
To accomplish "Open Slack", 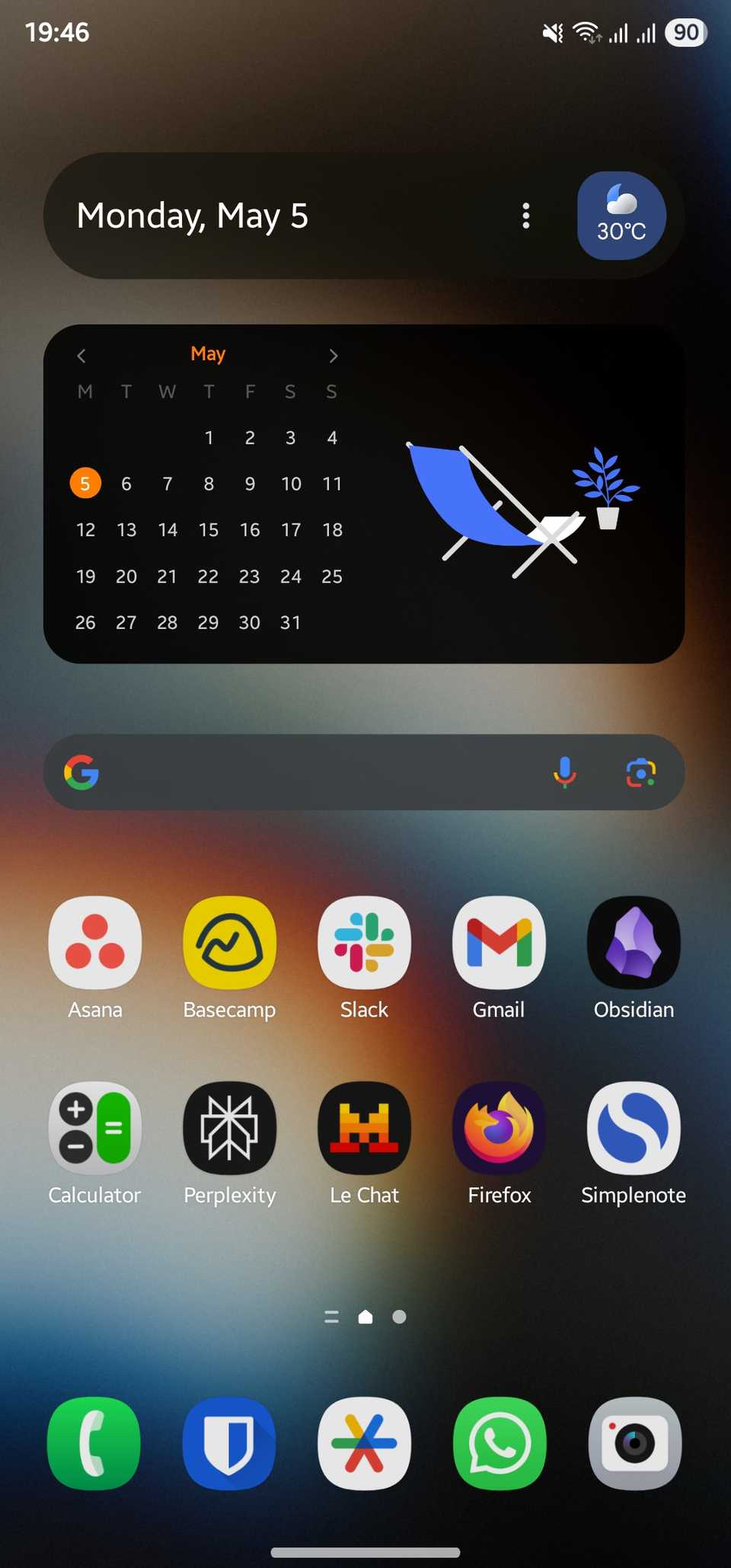I will click(x=364, y=944).
